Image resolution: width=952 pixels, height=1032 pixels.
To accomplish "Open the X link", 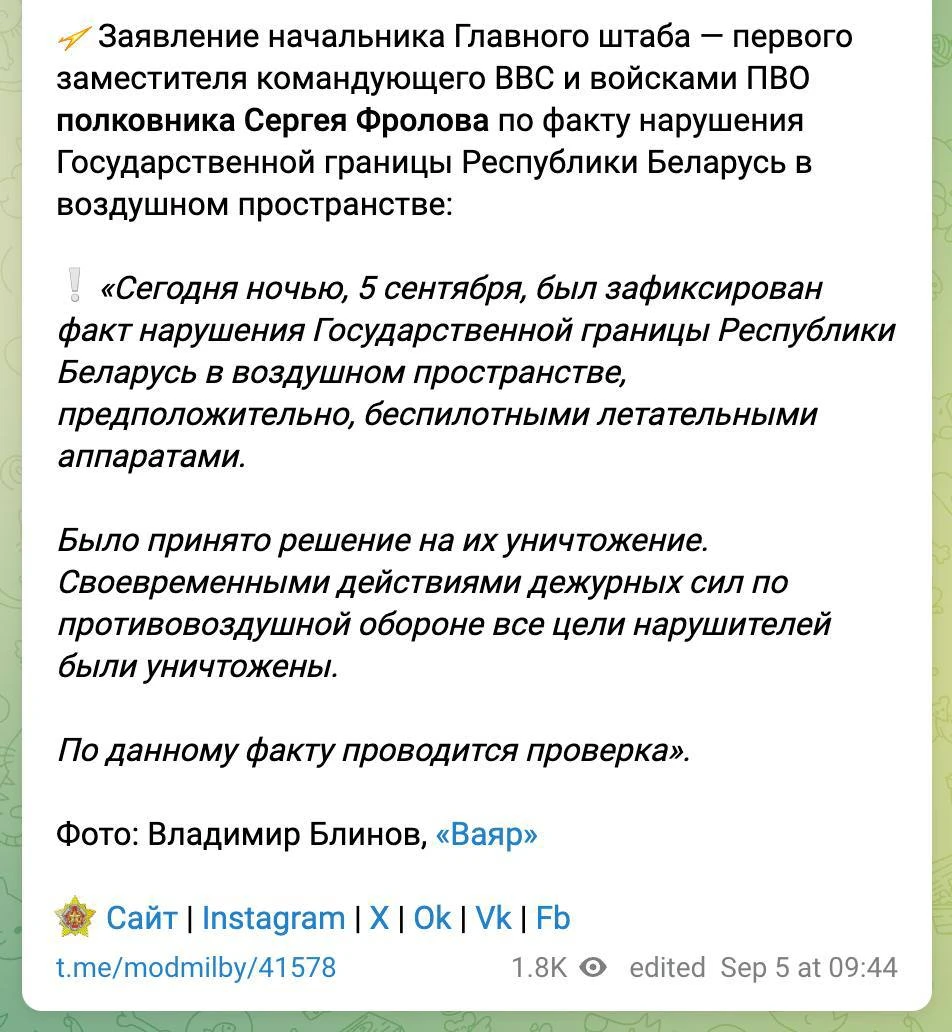I will 379,918.
